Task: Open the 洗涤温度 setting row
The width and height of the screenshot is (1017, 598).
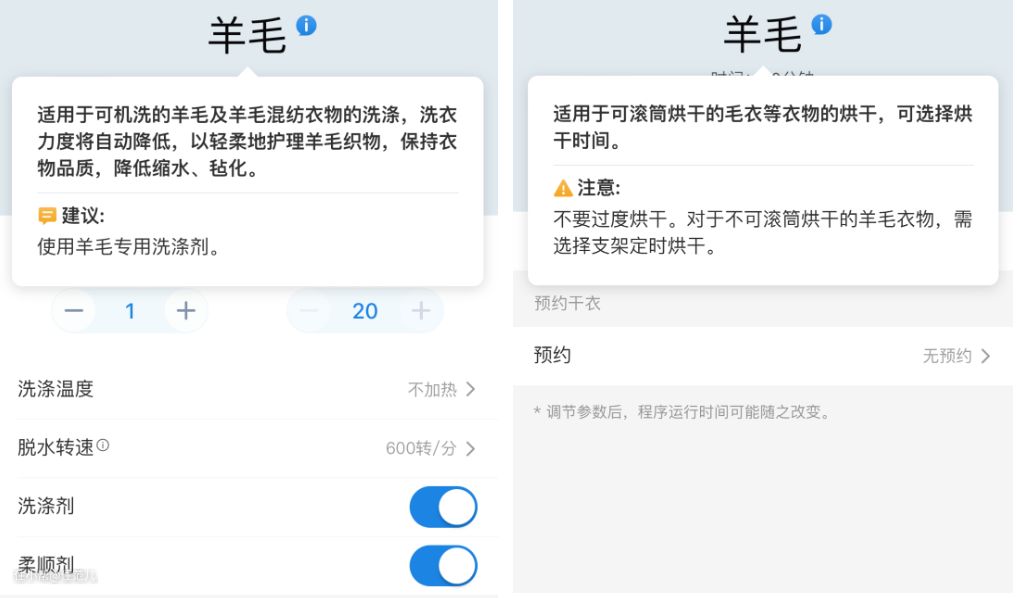Action: tap(248, 389)
